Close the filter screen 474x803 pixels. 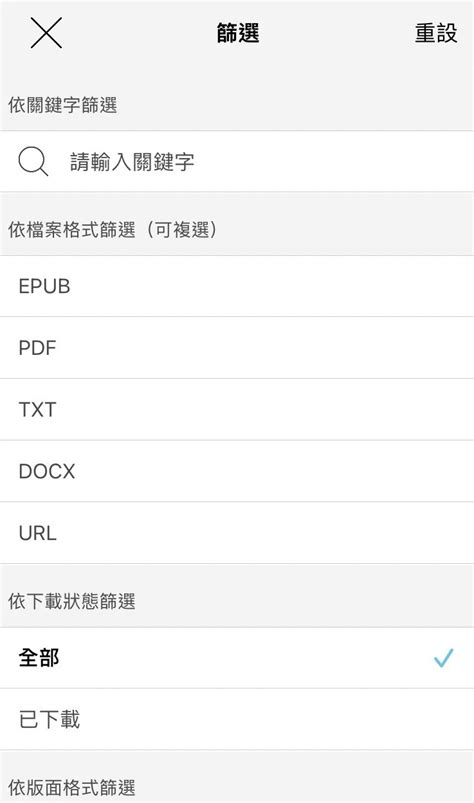(x=46, y=33)
